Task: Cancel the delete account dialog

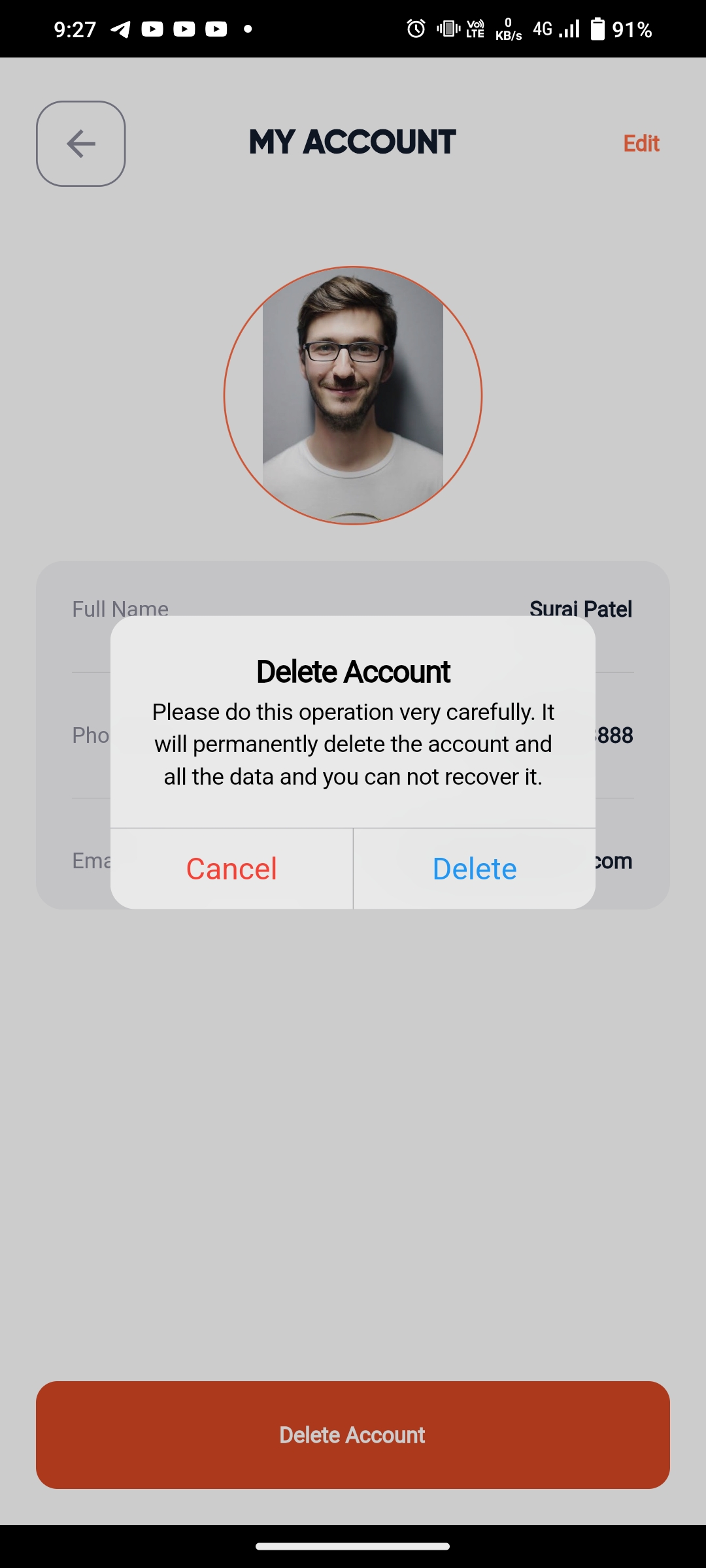Action: tap(231, 869)
